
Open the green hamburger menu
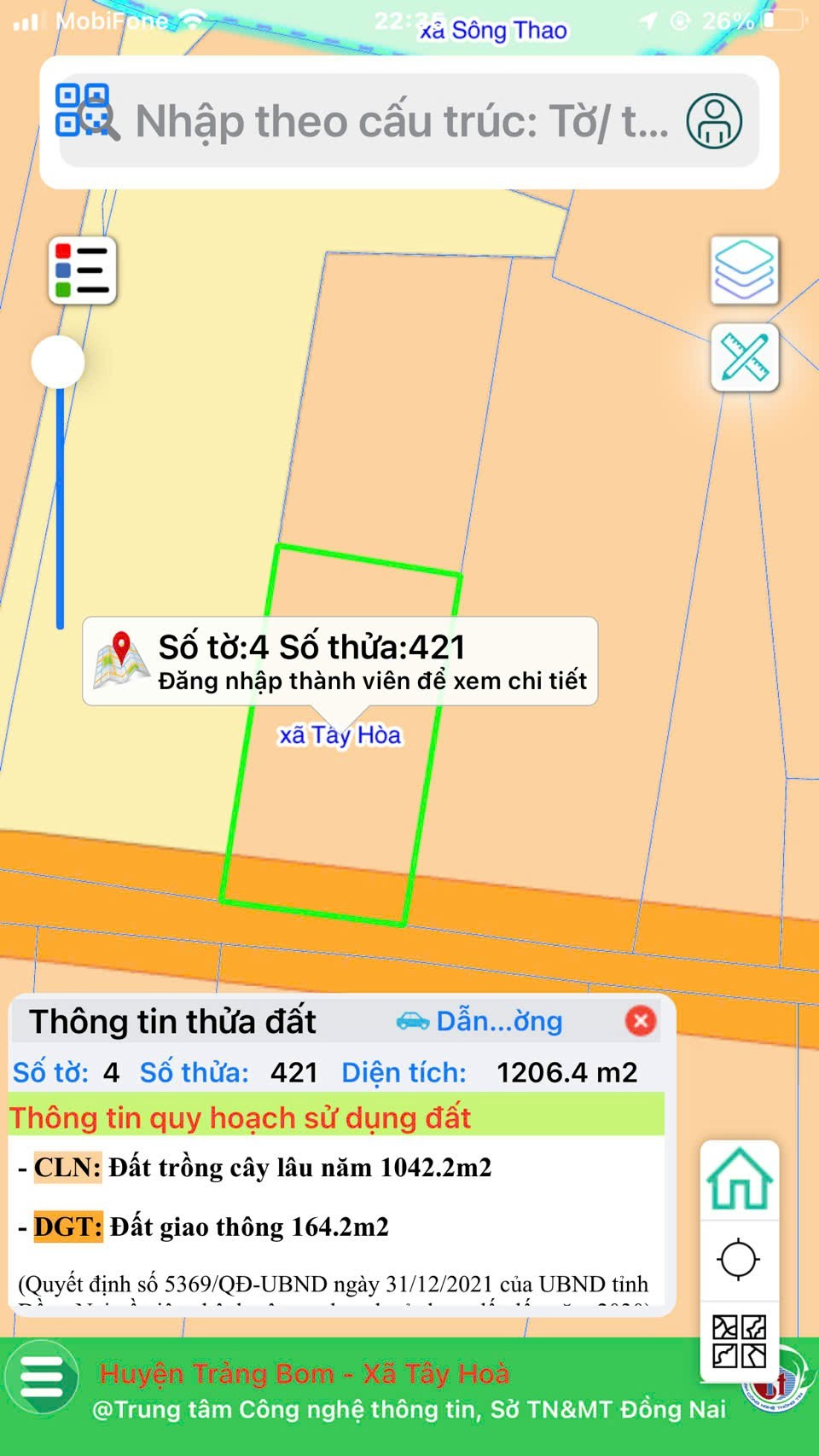click(x=42, y=1377)
